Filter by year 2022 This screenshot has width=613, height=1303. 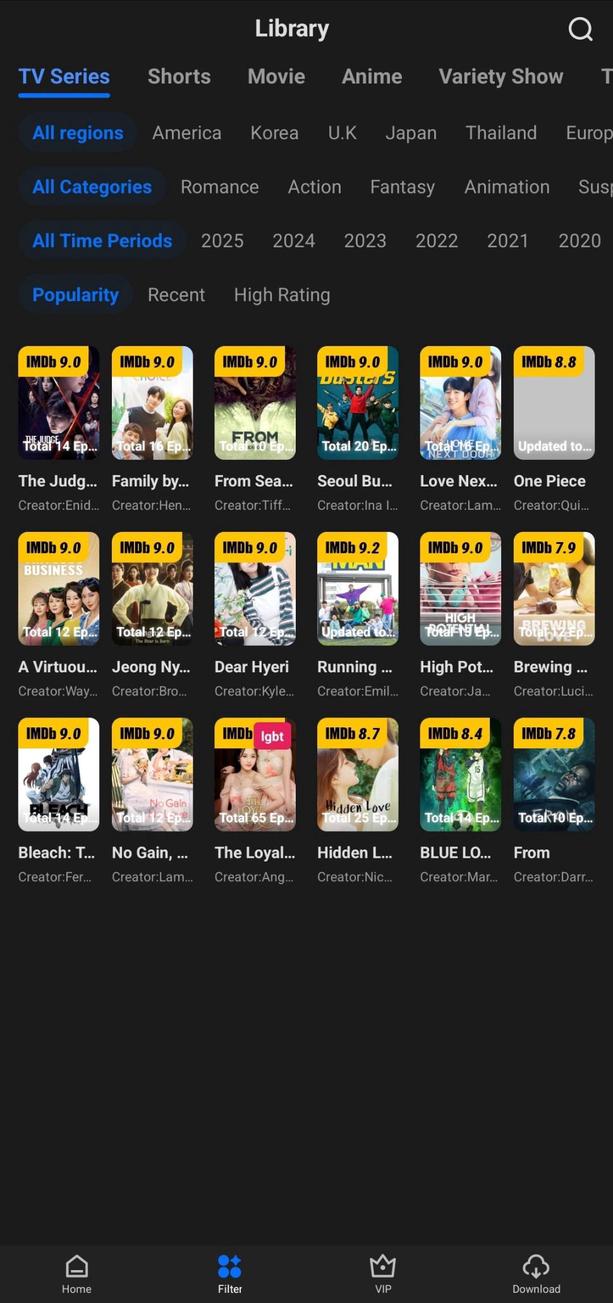tap(436, 241)
